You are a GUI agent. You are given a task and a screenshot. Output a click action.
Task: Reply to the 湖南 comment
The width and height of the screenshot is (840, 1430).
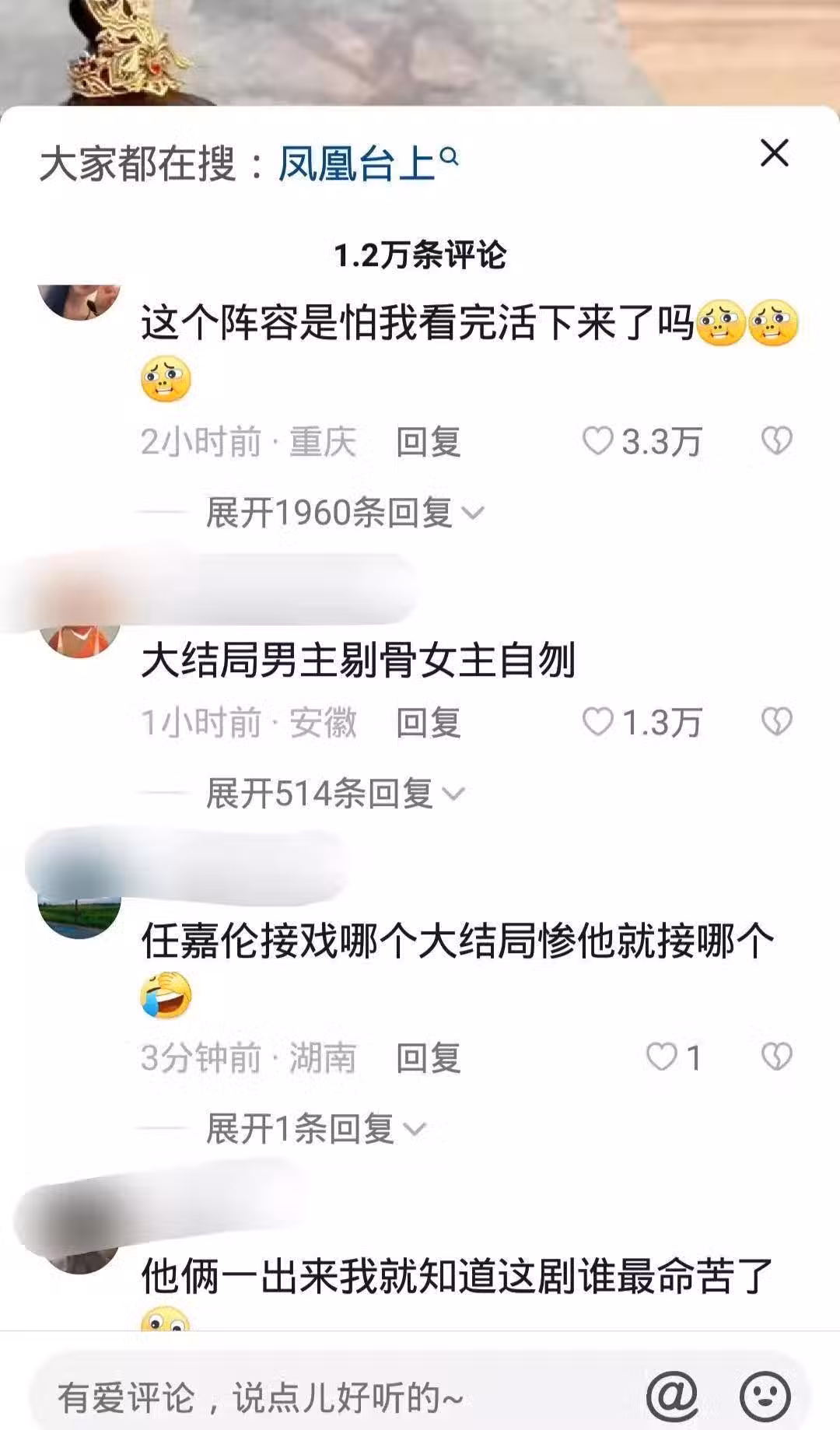click(x=428, y=1058)
